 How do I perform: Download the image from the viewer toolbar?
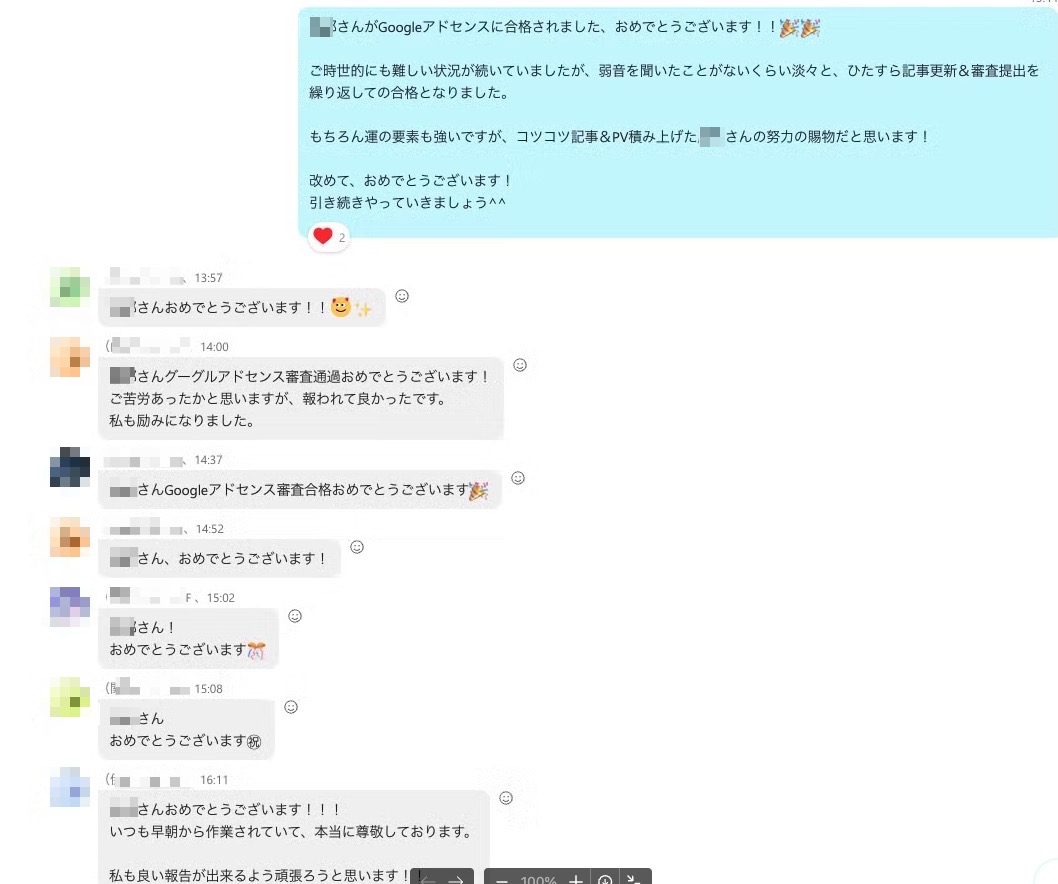pos(605,880)
